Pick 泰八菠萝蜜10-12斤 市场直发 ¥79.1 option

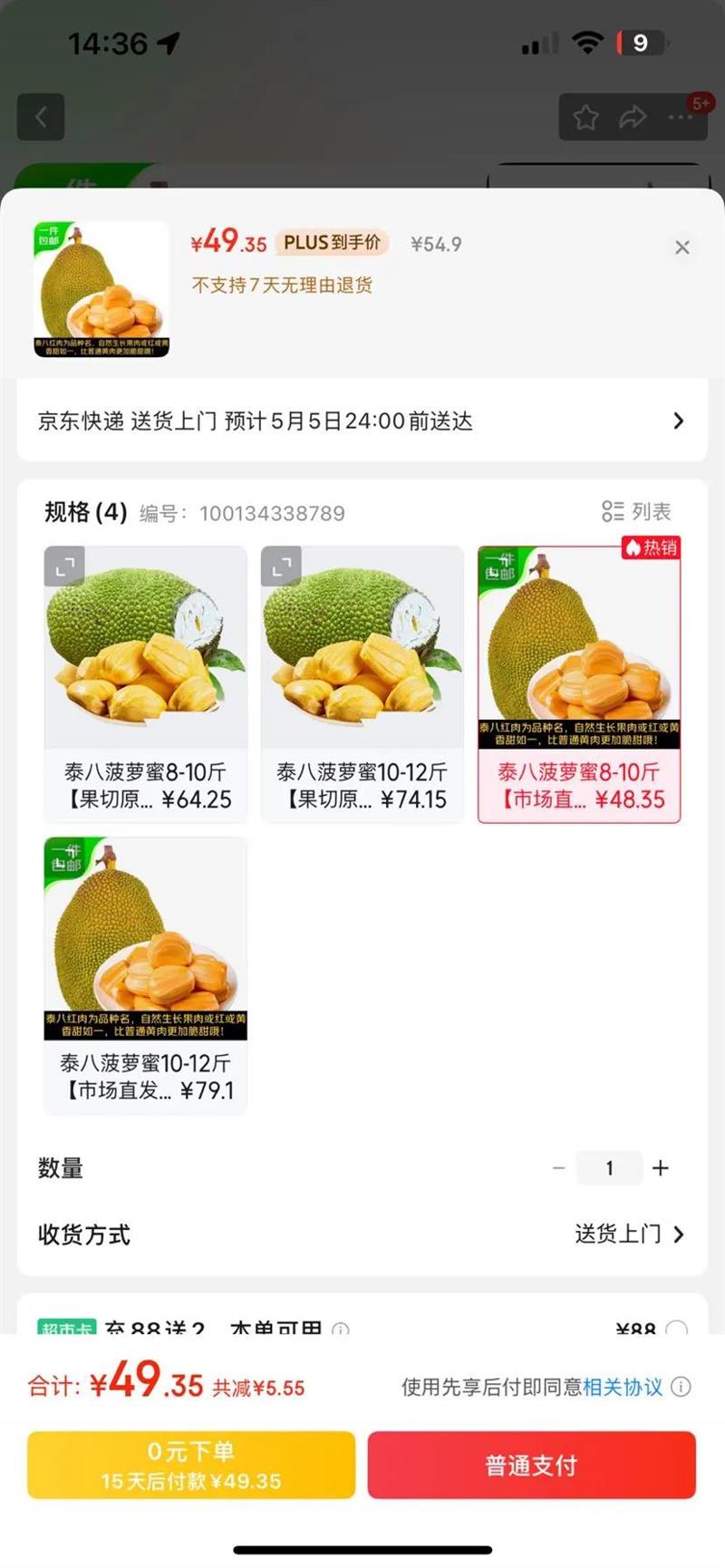pos(146,975)
